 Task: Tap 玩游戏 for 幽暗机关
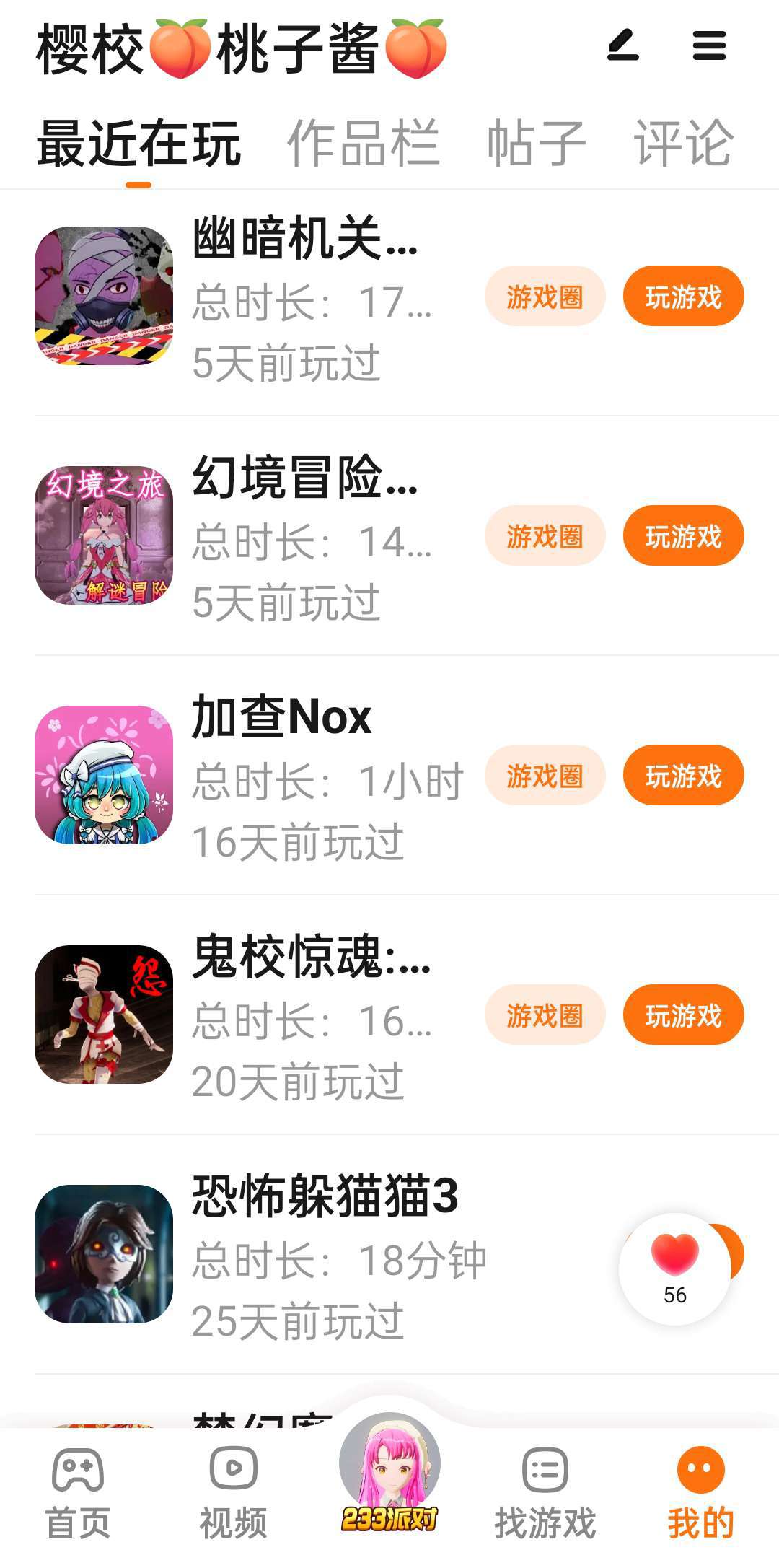point(683,297)
